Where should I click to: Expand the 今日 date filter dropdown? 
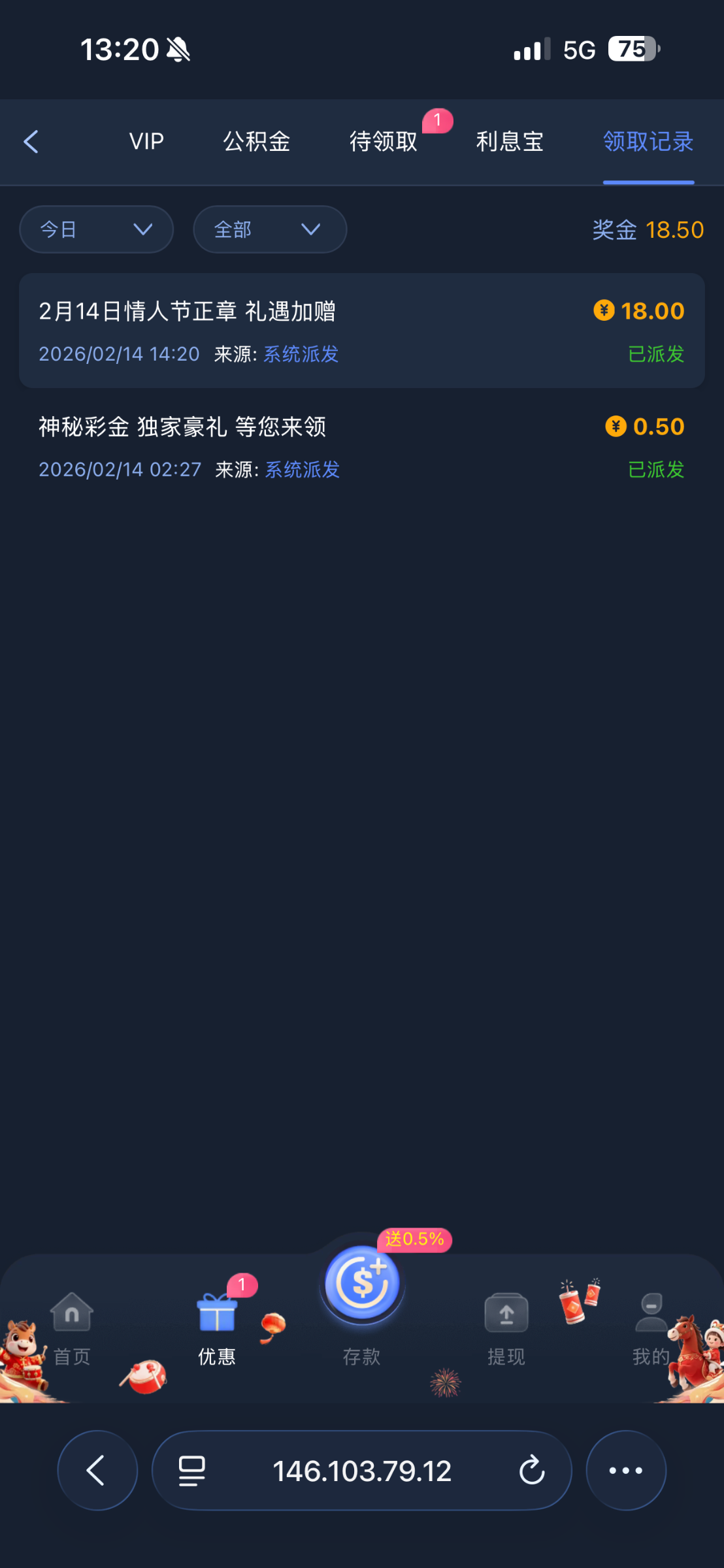click(97, 229)
